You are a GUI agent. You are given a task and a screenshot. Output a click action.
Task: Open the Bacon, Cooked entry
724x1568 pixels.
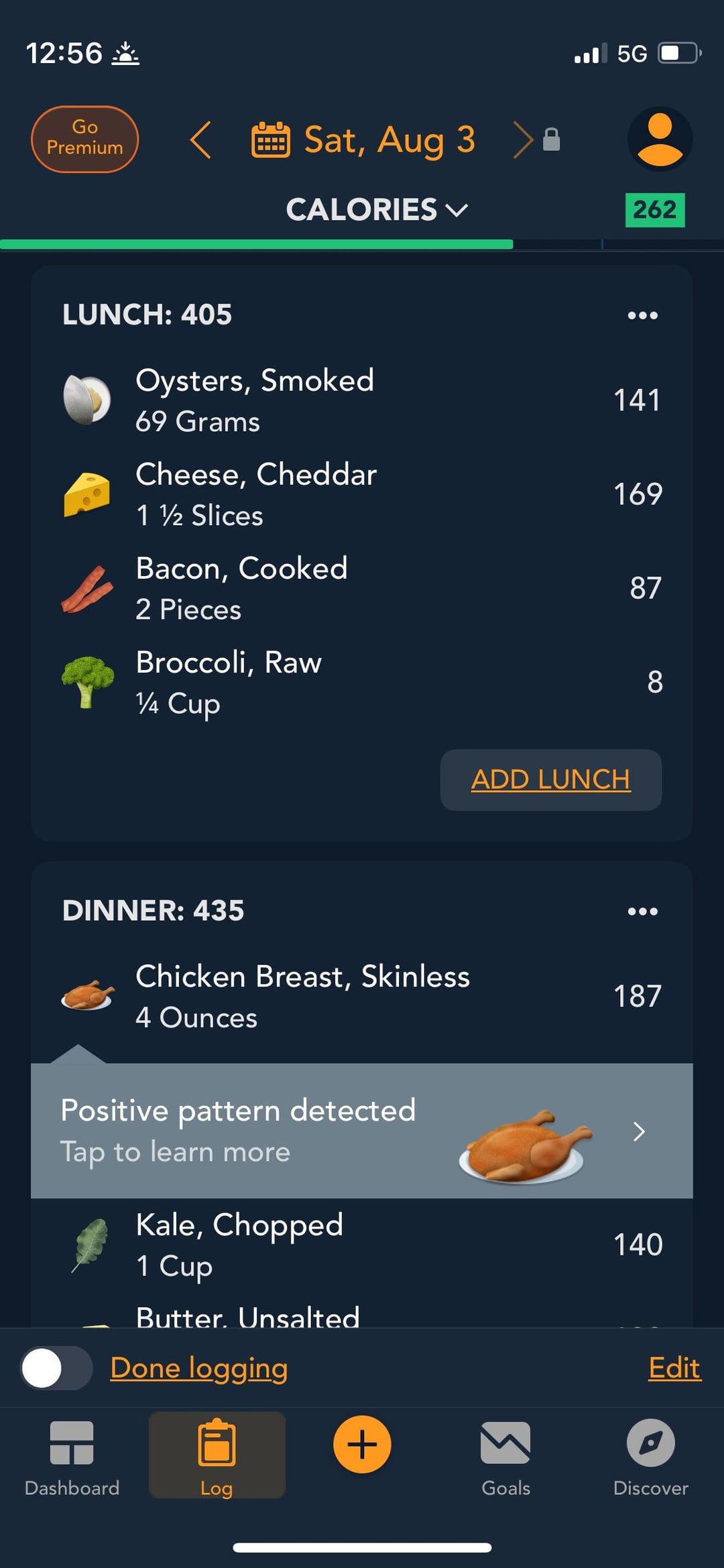point(362,588)
